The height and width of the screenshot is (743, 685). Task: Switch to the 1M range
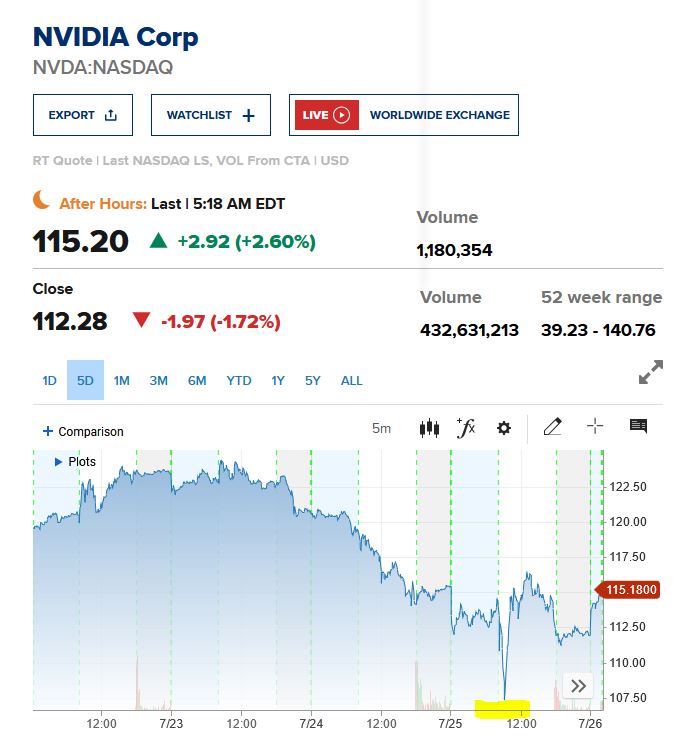121,381
